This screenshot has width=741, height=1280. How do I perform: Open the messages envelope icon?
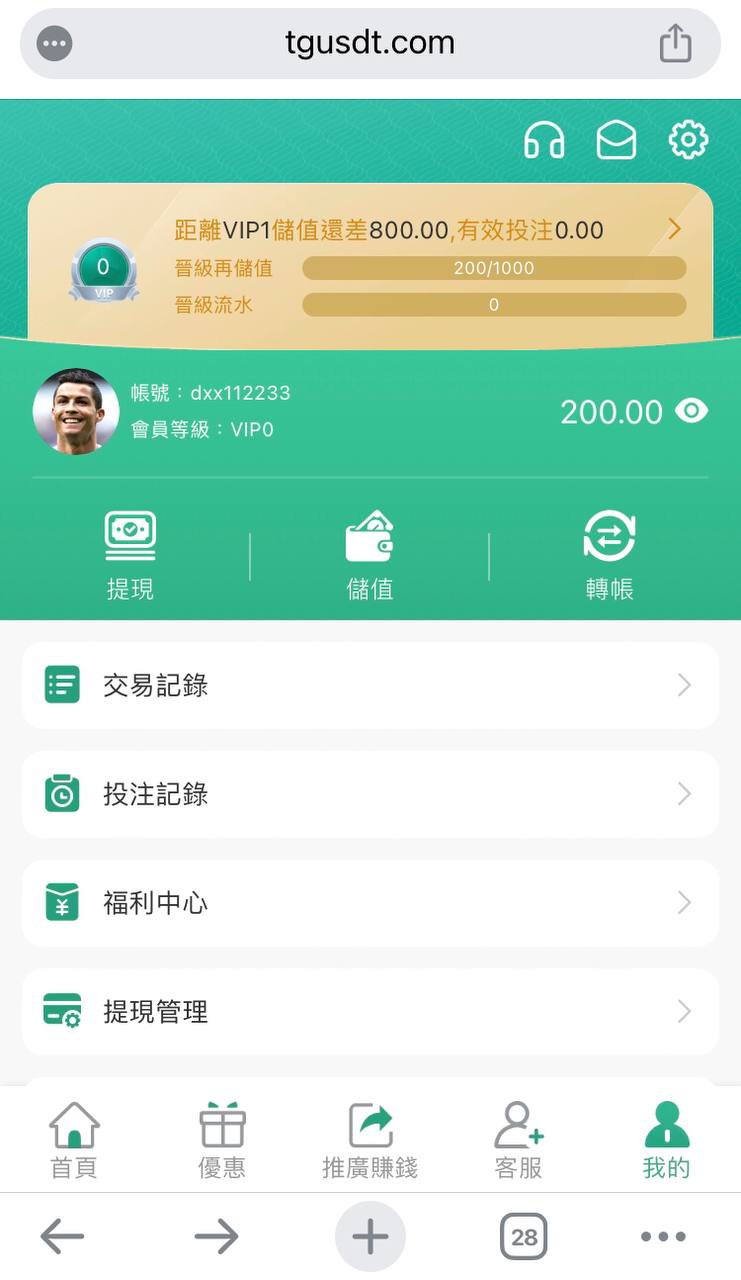(616, 141)
